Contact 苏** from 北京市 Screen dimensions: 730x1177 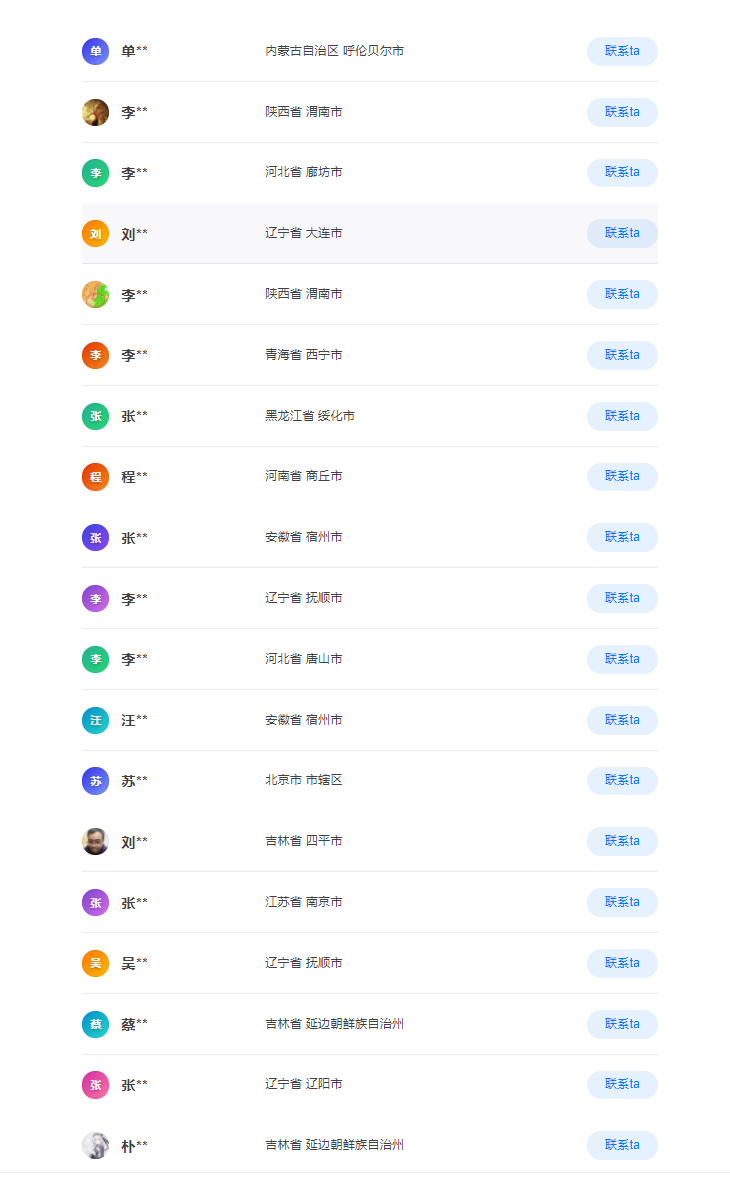click(622, 781)
